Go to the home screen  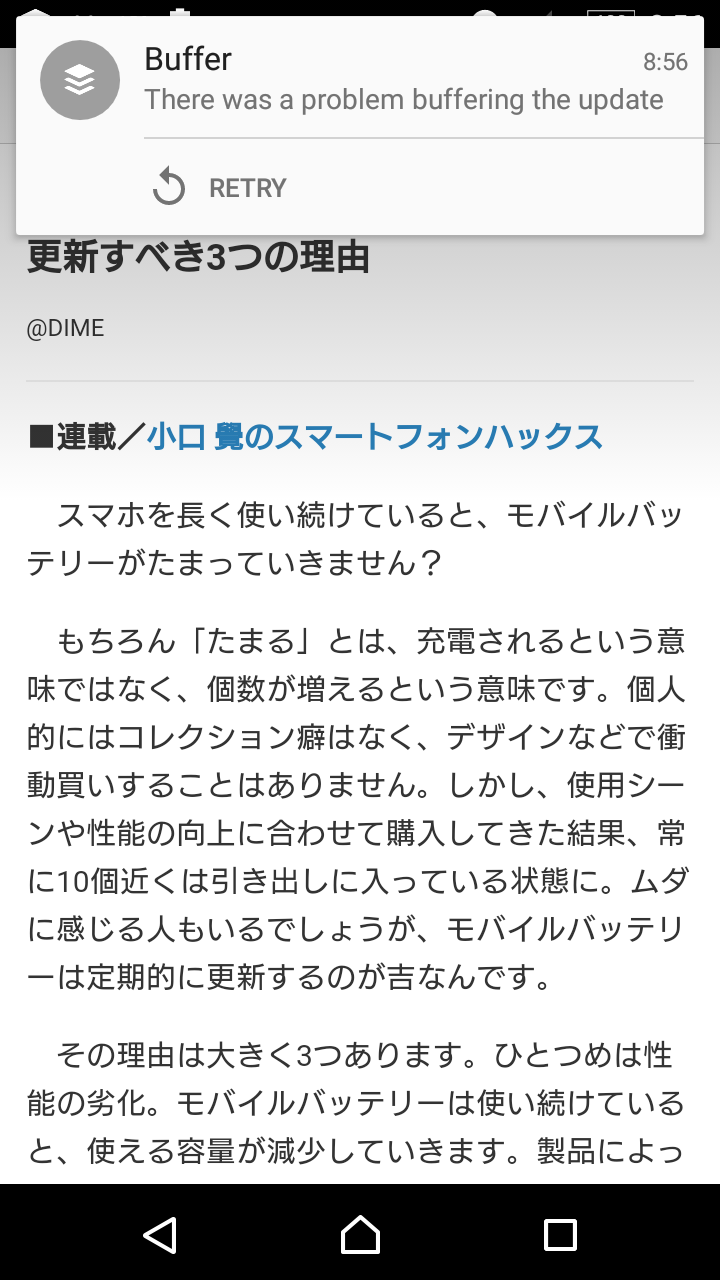click(360, 1235)
